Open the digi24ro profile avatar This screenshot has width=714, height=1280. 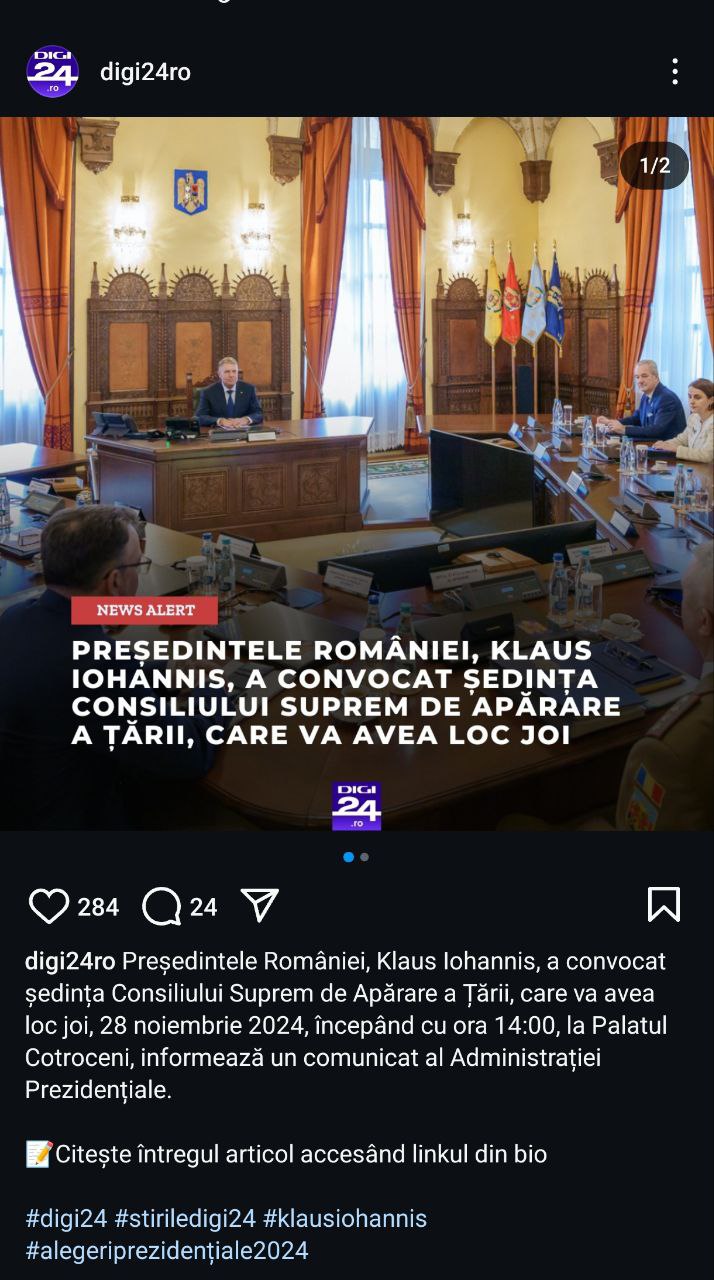pyautogui.click(x=52, y=72)
